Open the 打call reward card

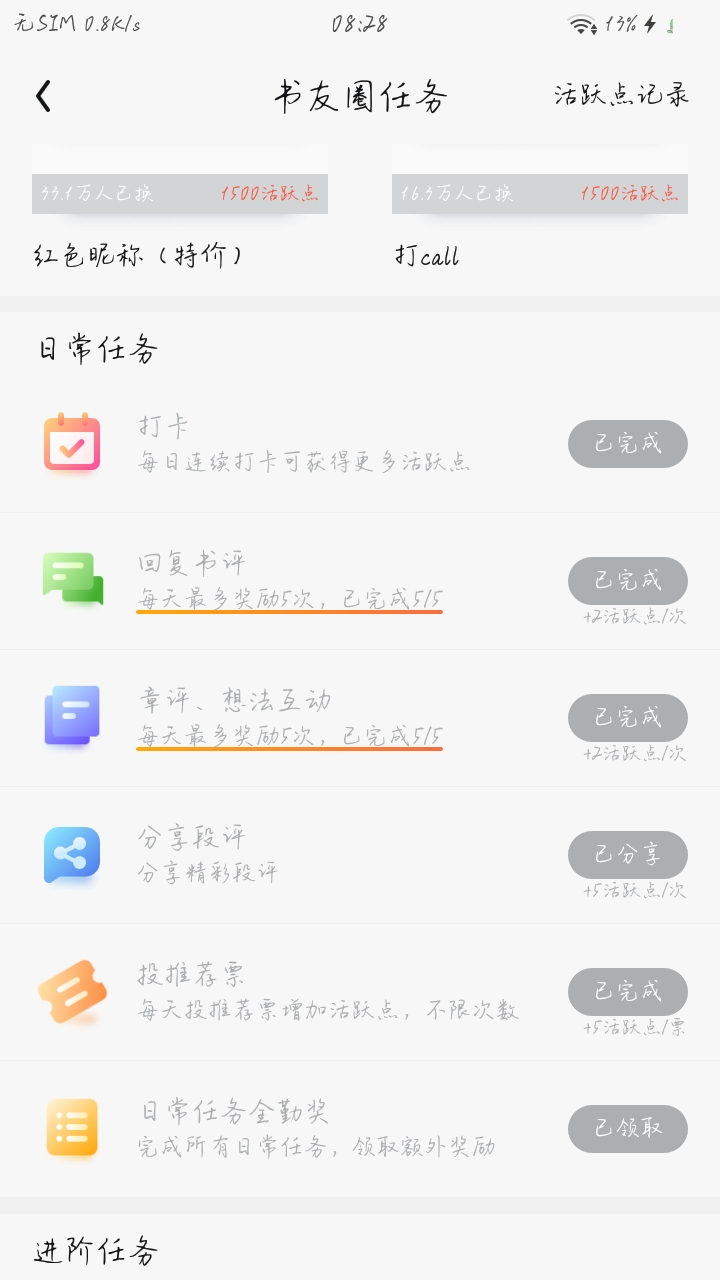click(x=540, y=207)
